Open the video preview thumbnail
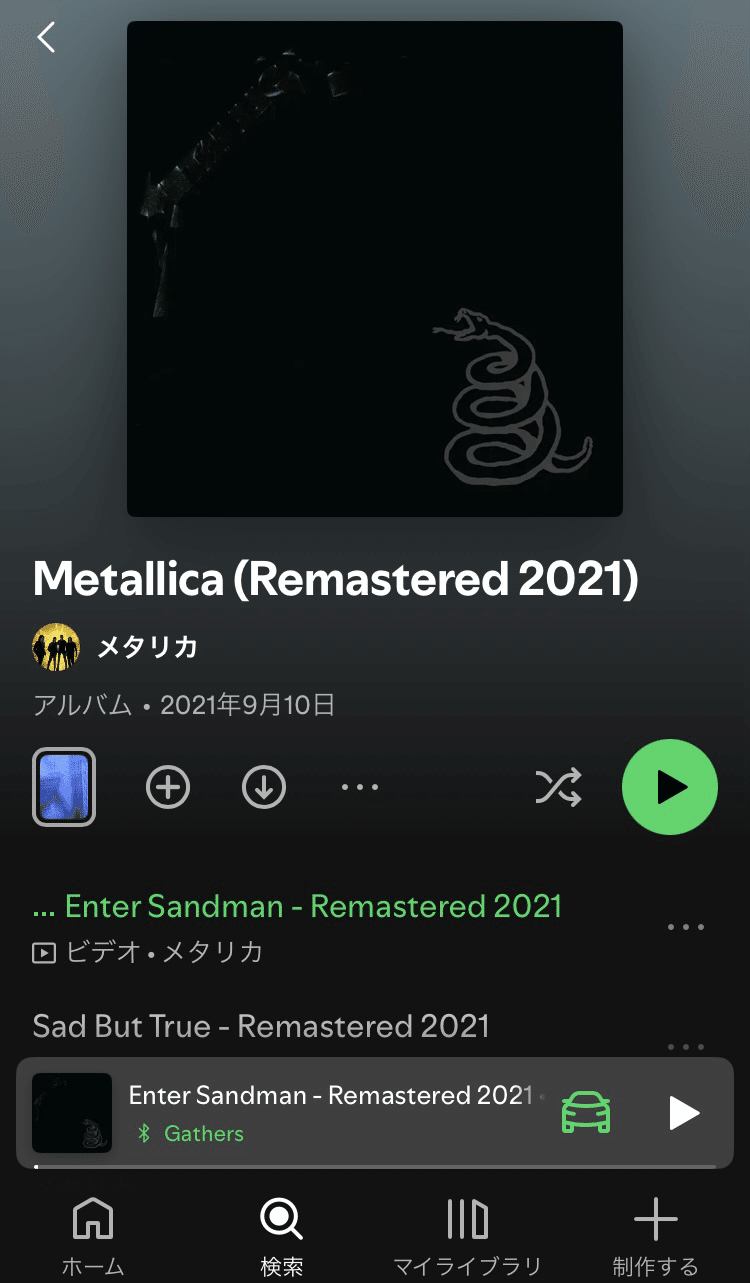This screenshot has height=1283, width=750. click(64, 787)
